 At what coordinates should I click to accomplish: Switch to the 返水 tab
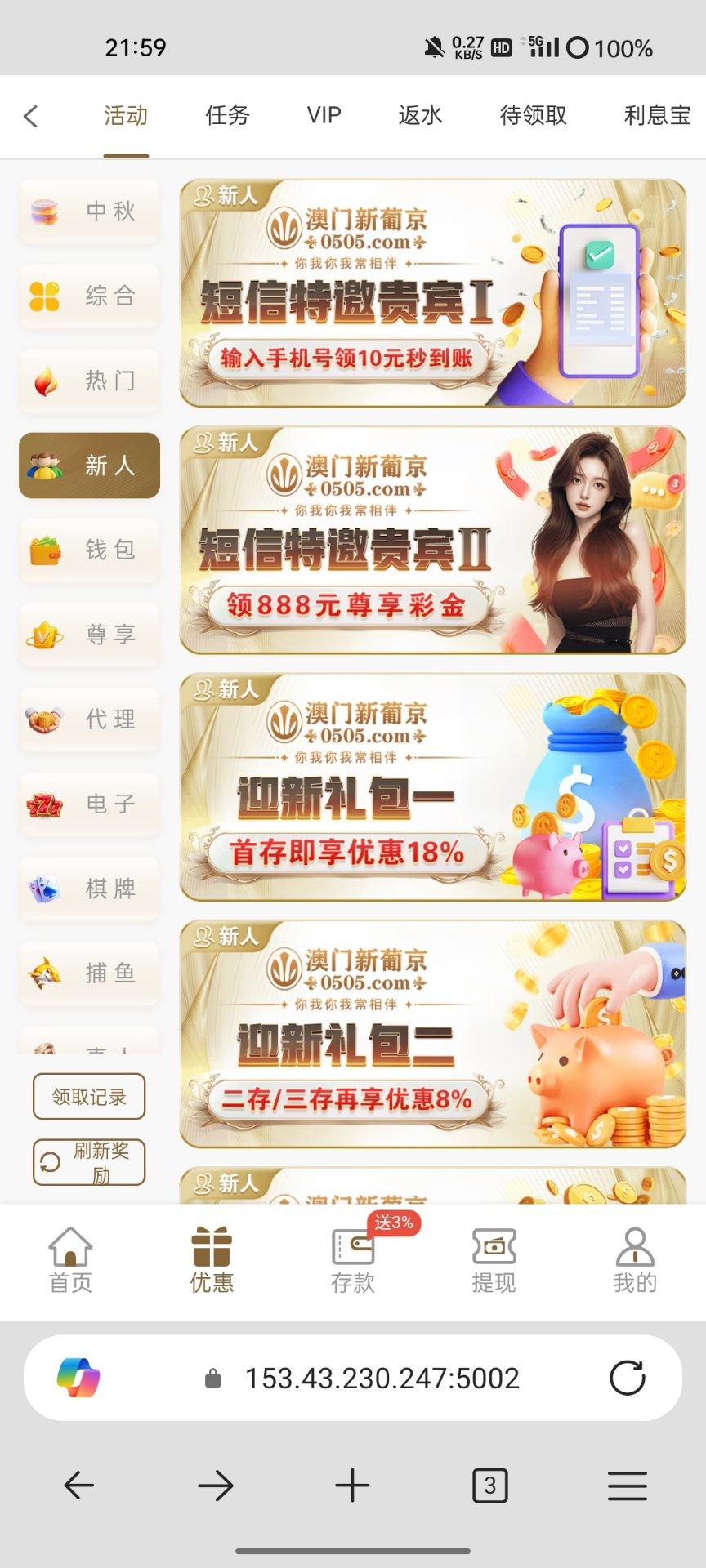pos(420,115)
